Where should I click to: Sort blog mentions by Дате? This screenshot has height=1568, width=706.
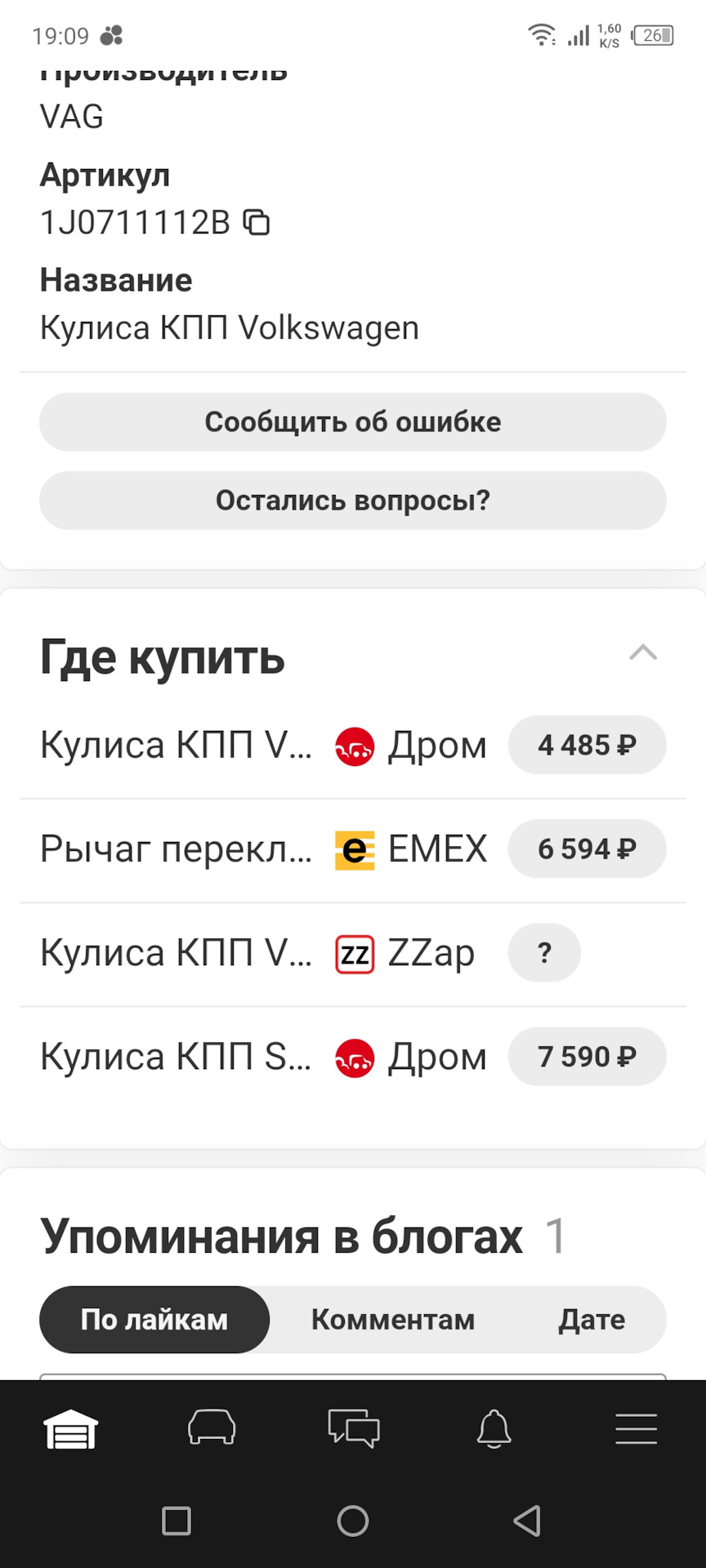point(592,1320)
